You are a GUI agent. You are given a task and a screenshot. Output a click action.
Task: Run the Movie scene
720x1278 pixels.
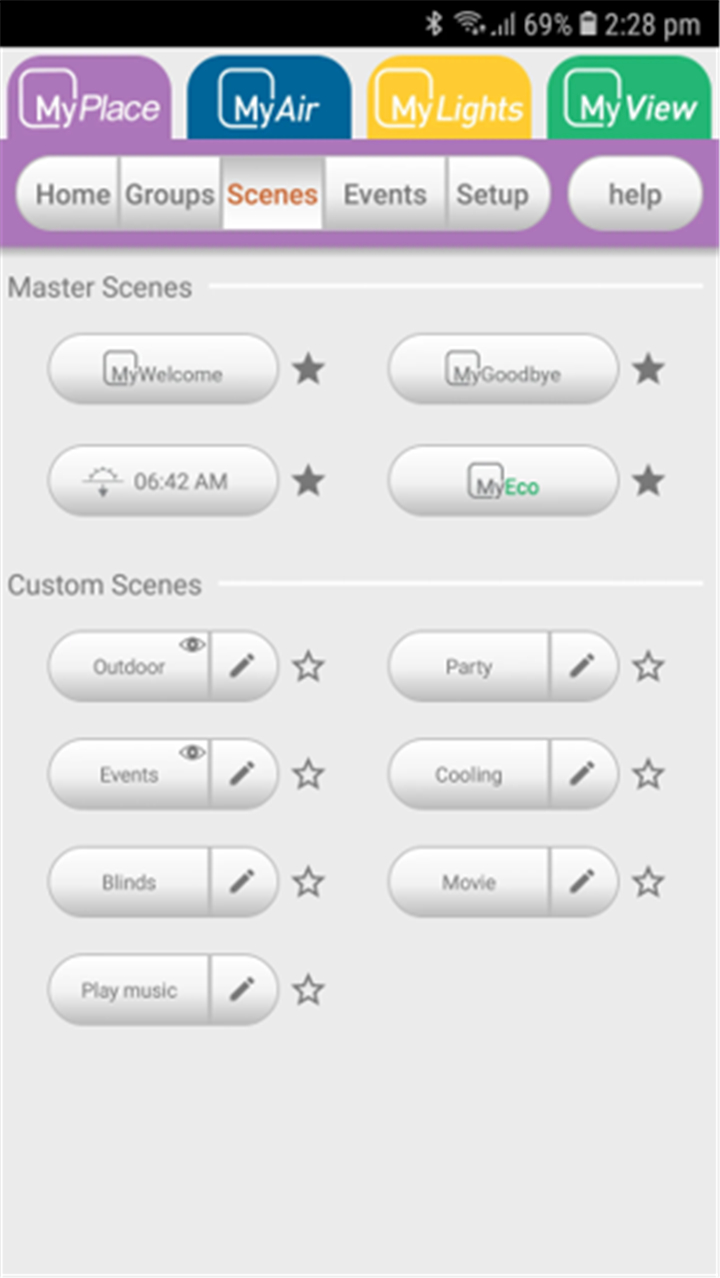click(469, 882)
